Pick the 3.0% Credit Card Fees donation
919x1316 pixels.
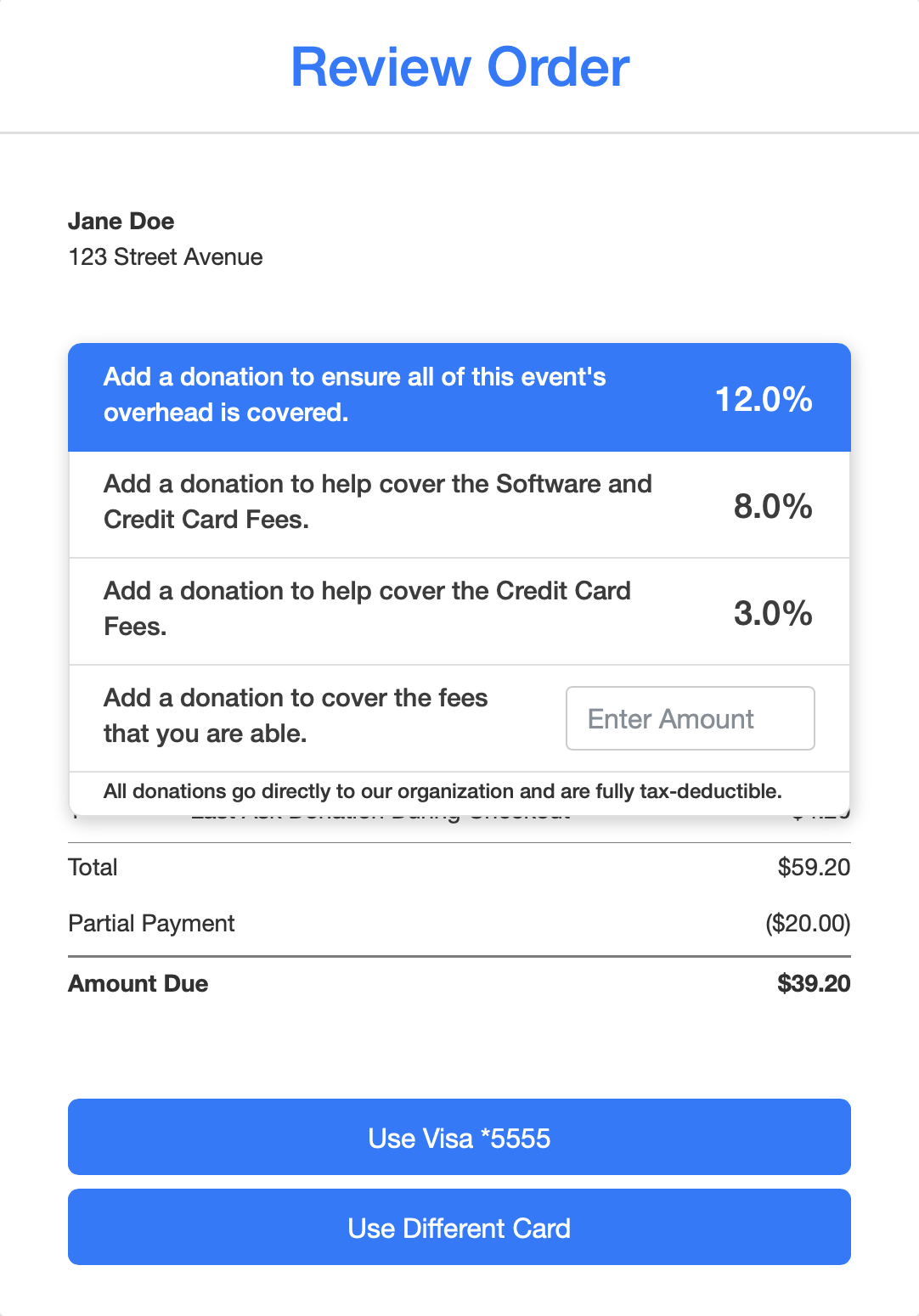[459, 611]
